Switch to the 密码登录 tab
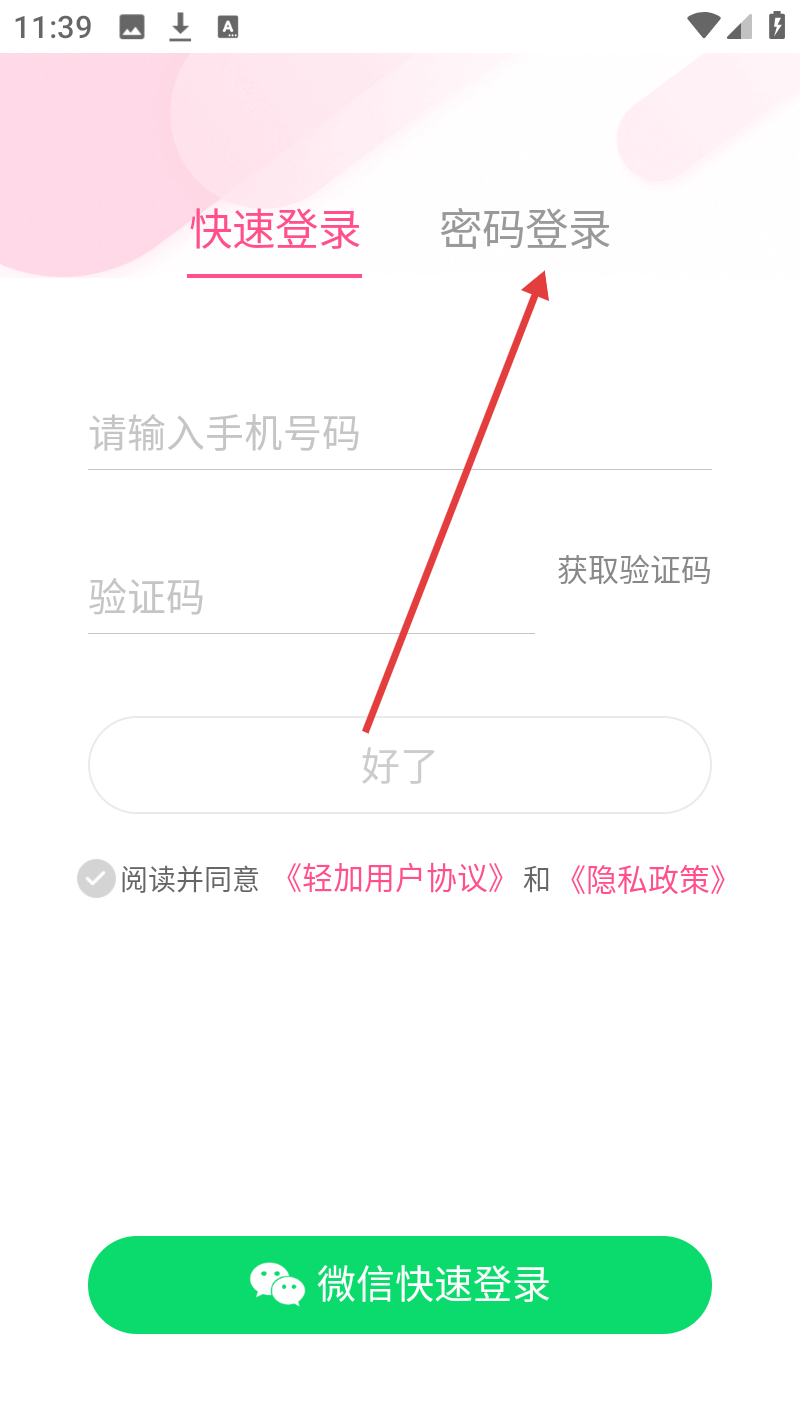The width and height of the screenshot is (800, 1422). [525, 230]
